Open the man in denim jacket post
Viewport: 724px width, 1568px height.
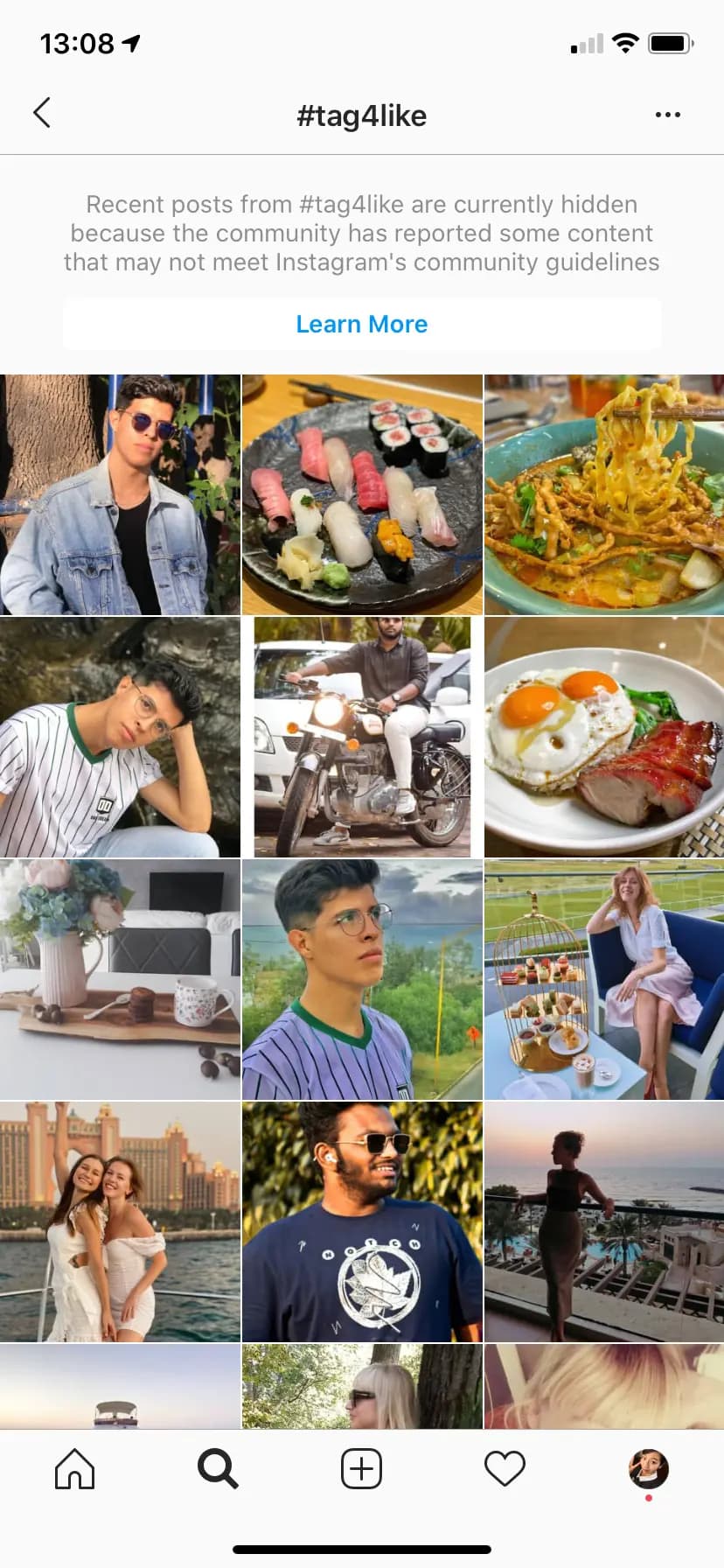tap(120, 494)
